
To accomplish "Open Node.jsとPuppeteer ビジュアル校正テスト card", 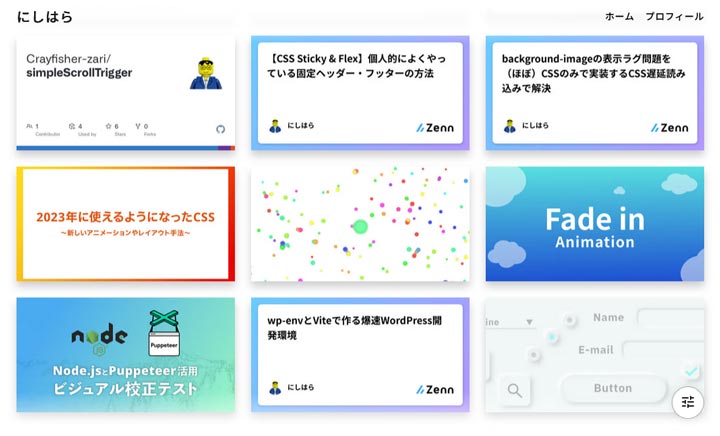I will [126, 354].
